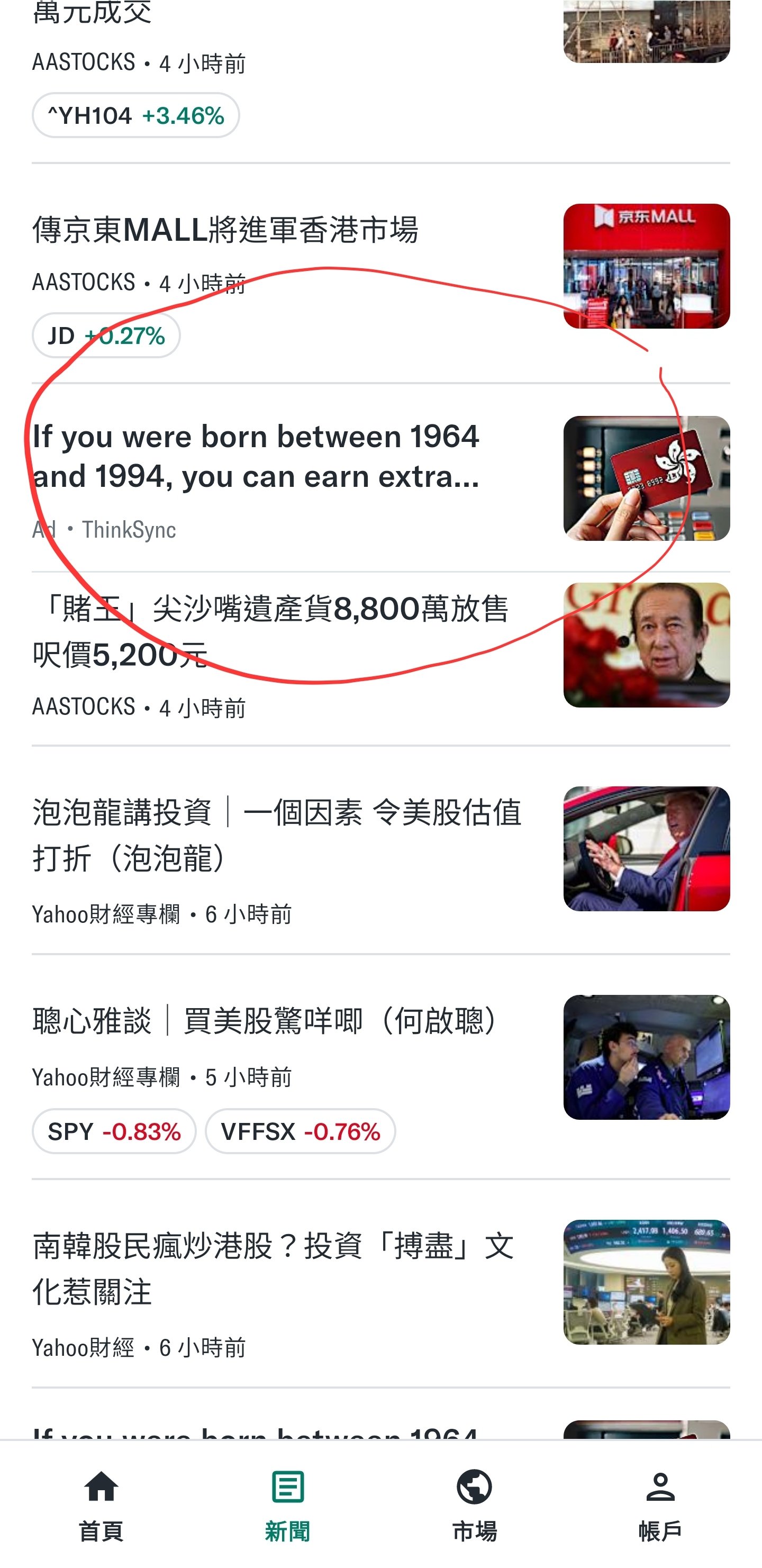Image resolution: width=762 pixels, height=1568 pixels.
Task: Tap the JD stock ticker chip
Action: (x=106, y=336)
